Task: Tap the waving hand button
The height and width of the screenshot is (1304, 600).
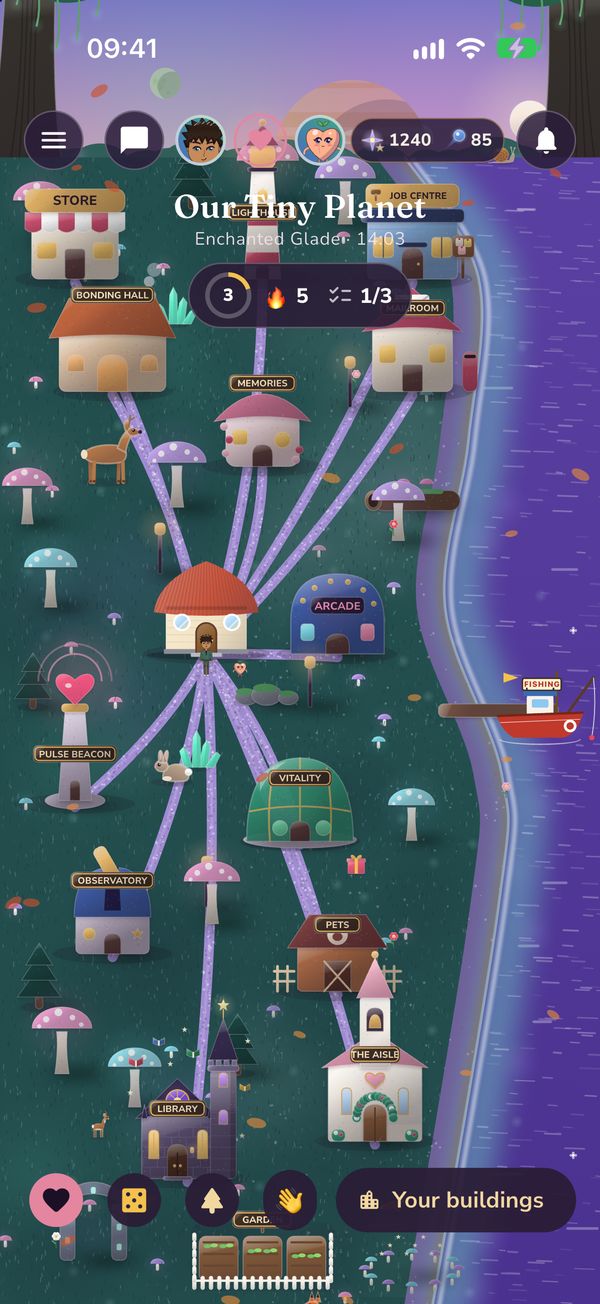Action: click(290, 1200)
